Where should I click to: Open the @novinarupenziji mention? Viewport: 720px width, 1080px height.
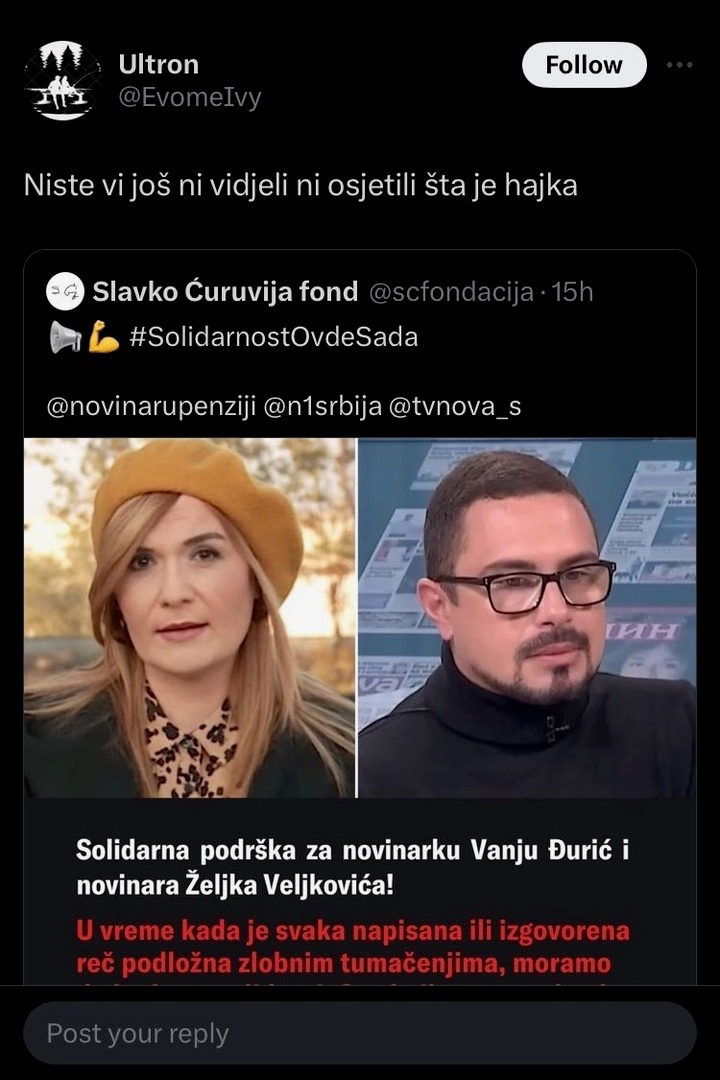(150, 407)
